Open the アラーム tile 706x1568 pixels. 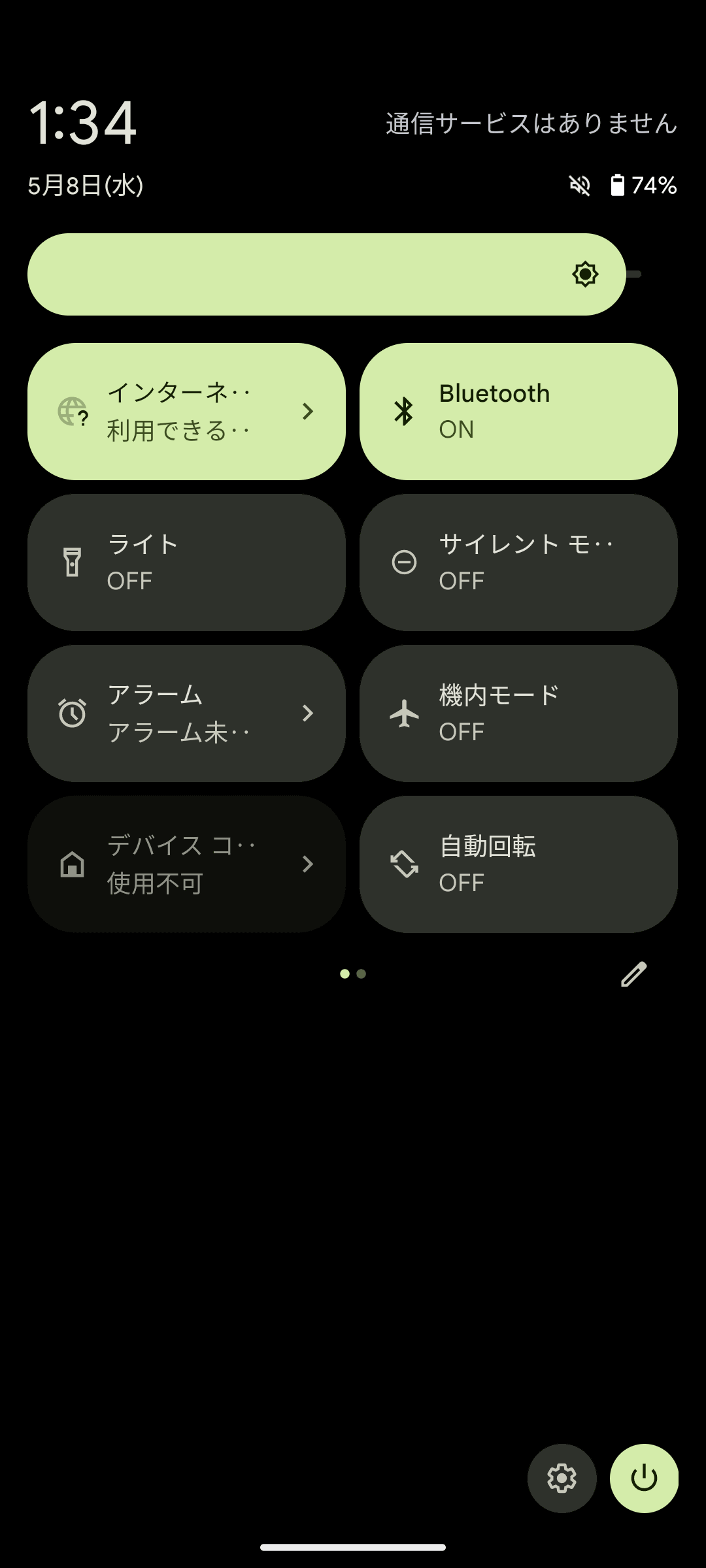(x=186, y=713)
